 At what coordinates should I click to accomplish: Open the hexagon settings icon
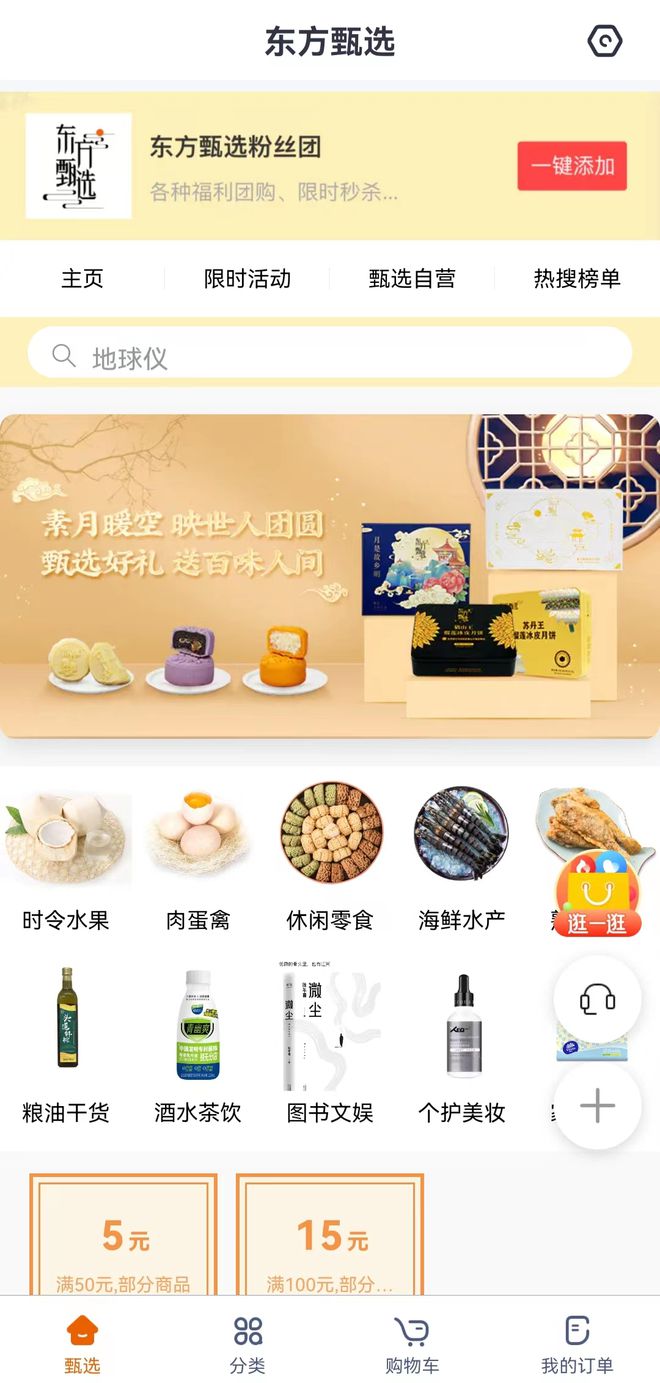[x=605, y=41]
